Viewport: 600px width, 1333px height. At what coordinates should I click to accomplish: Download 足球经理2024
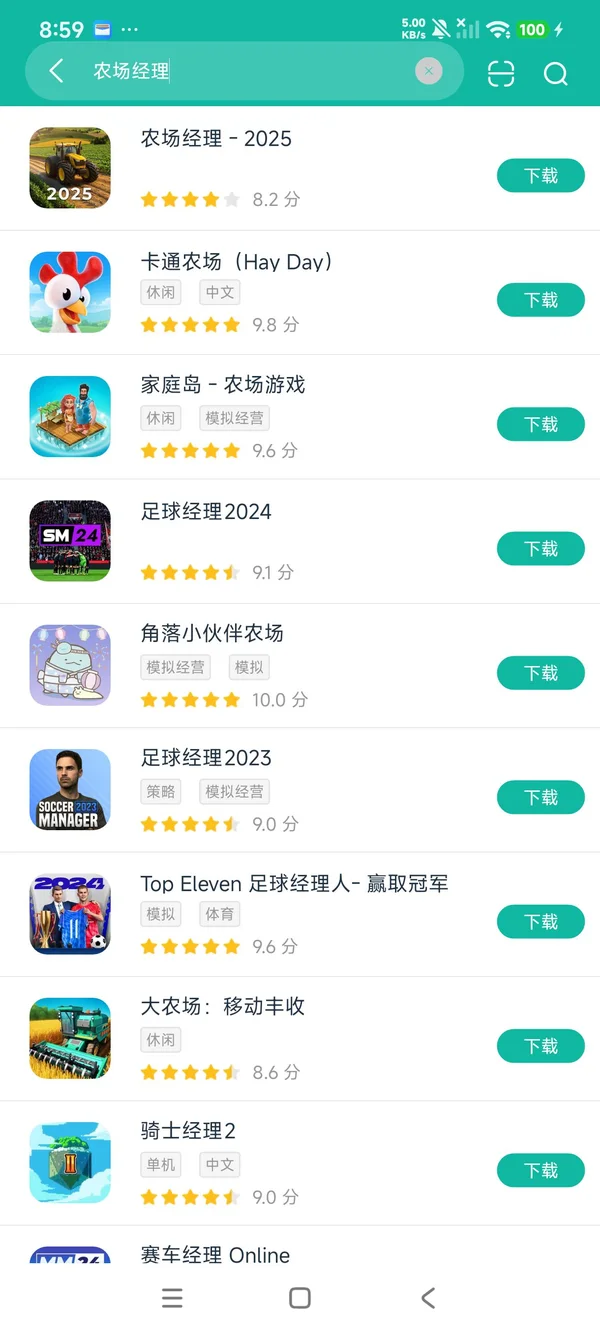540,549
